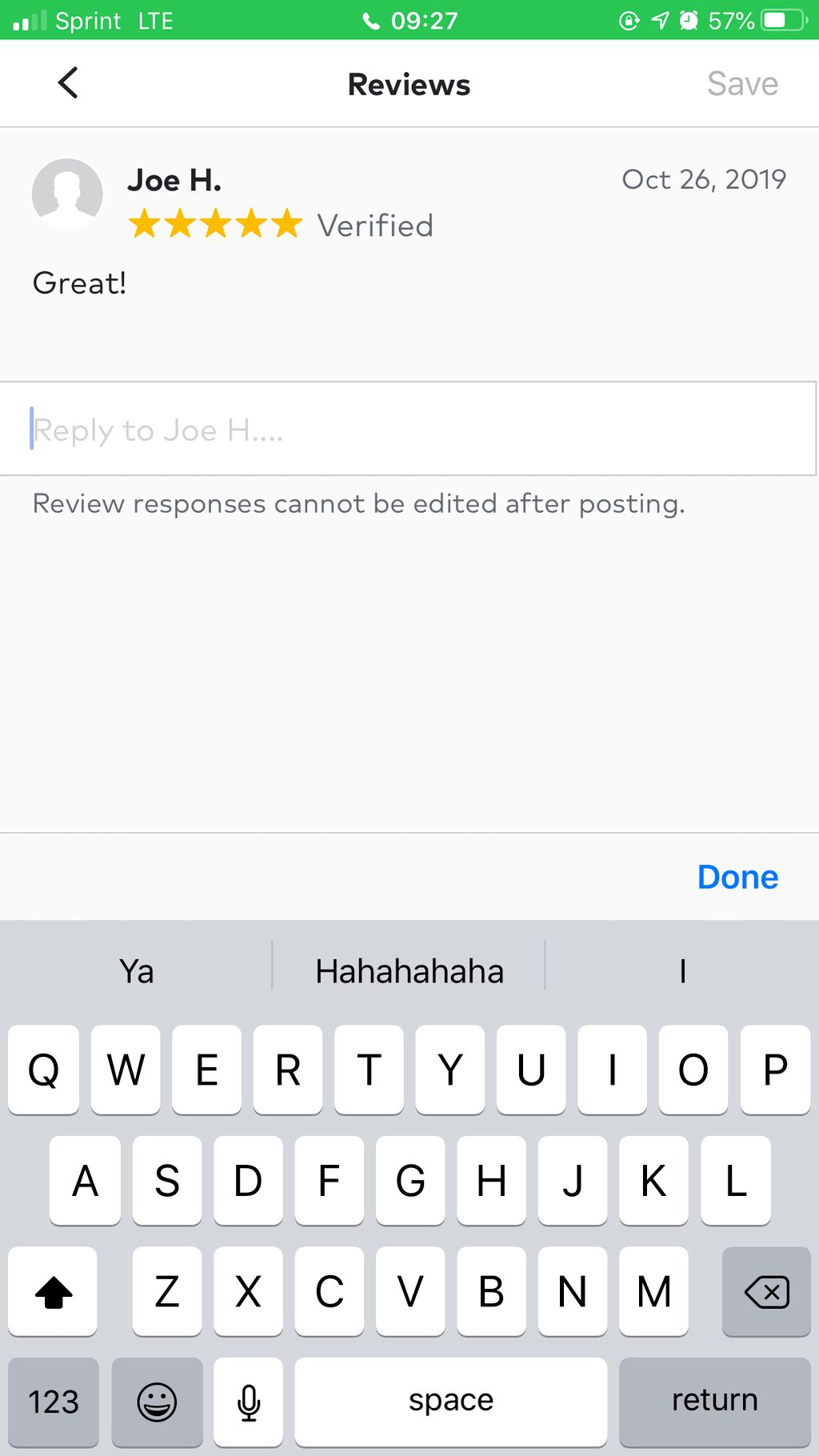Switch to the 123 numeric keyboard
Image resolution: width=819 pixels, height=1456 pixels.
click(54, 1402)
